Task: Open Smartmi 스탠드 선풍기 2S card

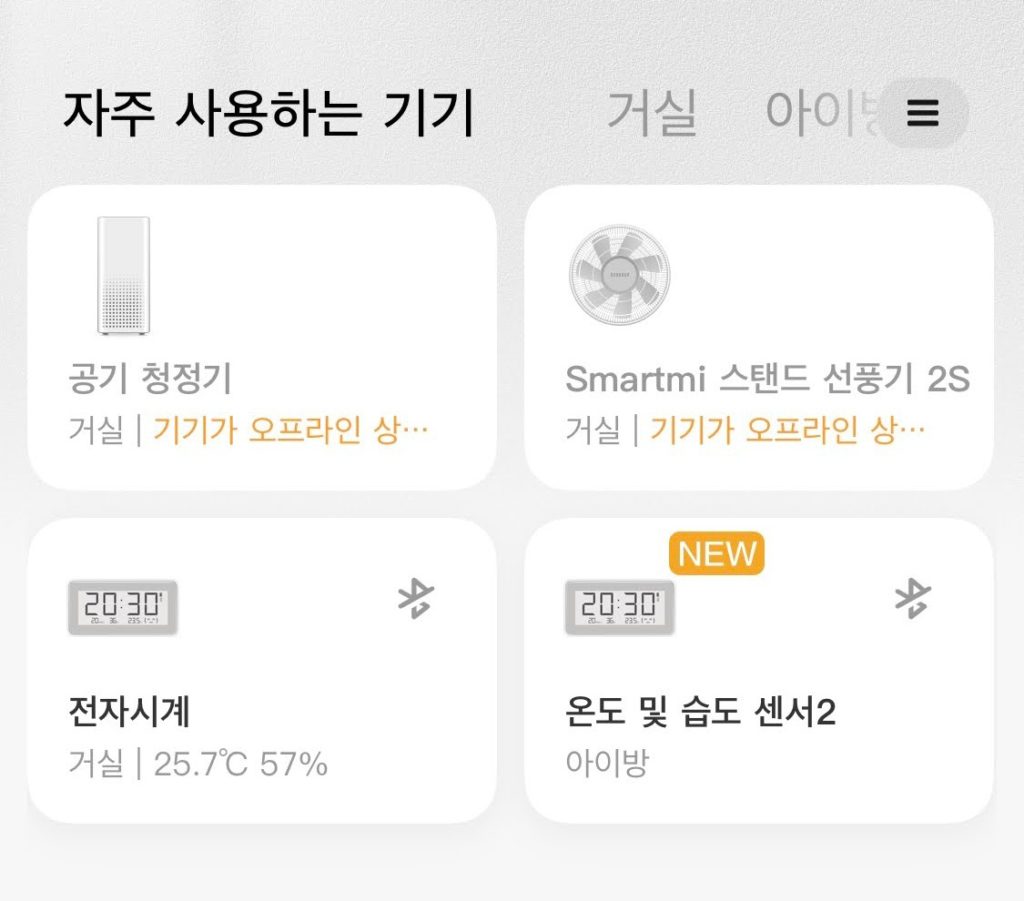Action: click(x=758, y=337)
